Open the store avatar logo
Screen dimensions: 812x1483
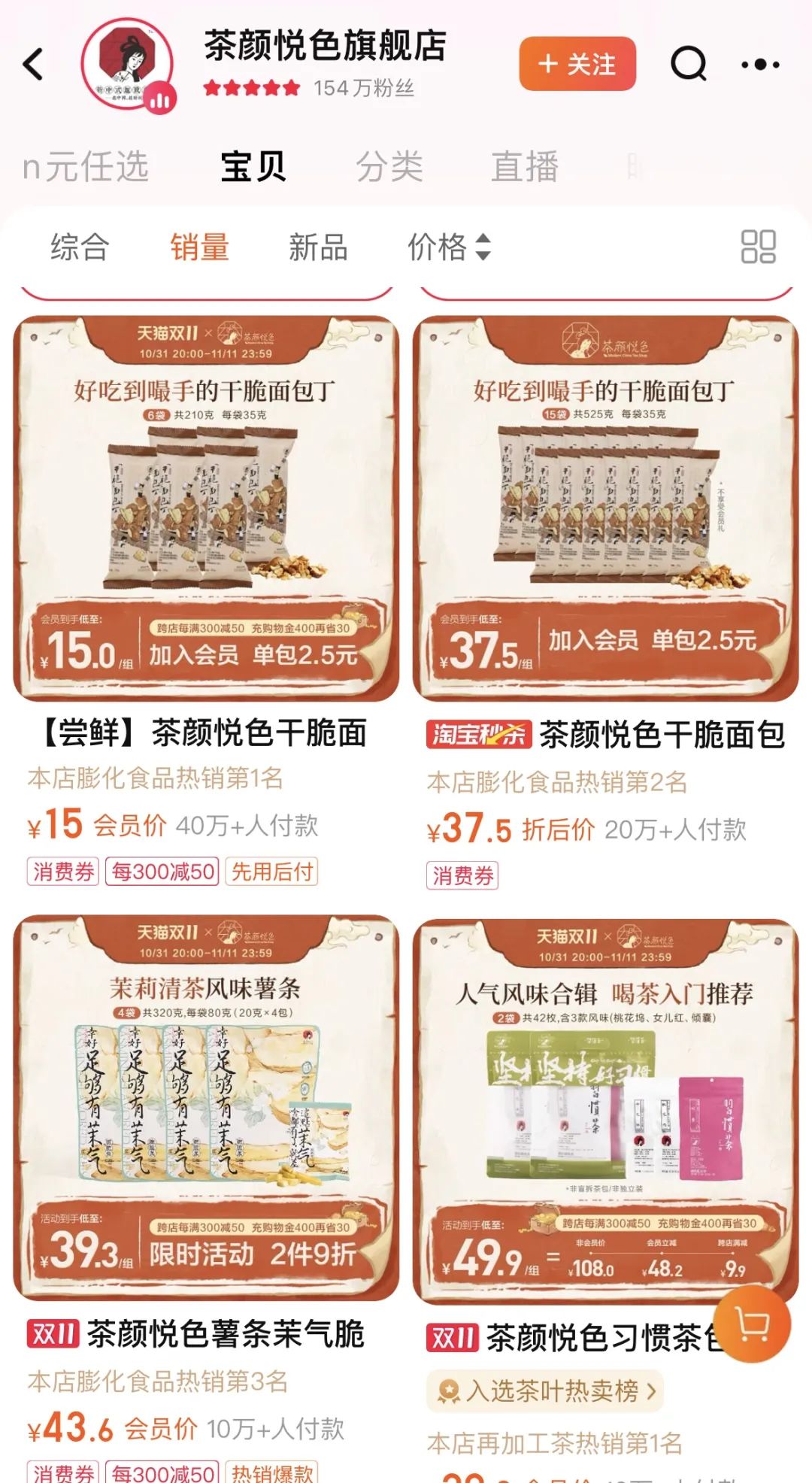[127, 64]
